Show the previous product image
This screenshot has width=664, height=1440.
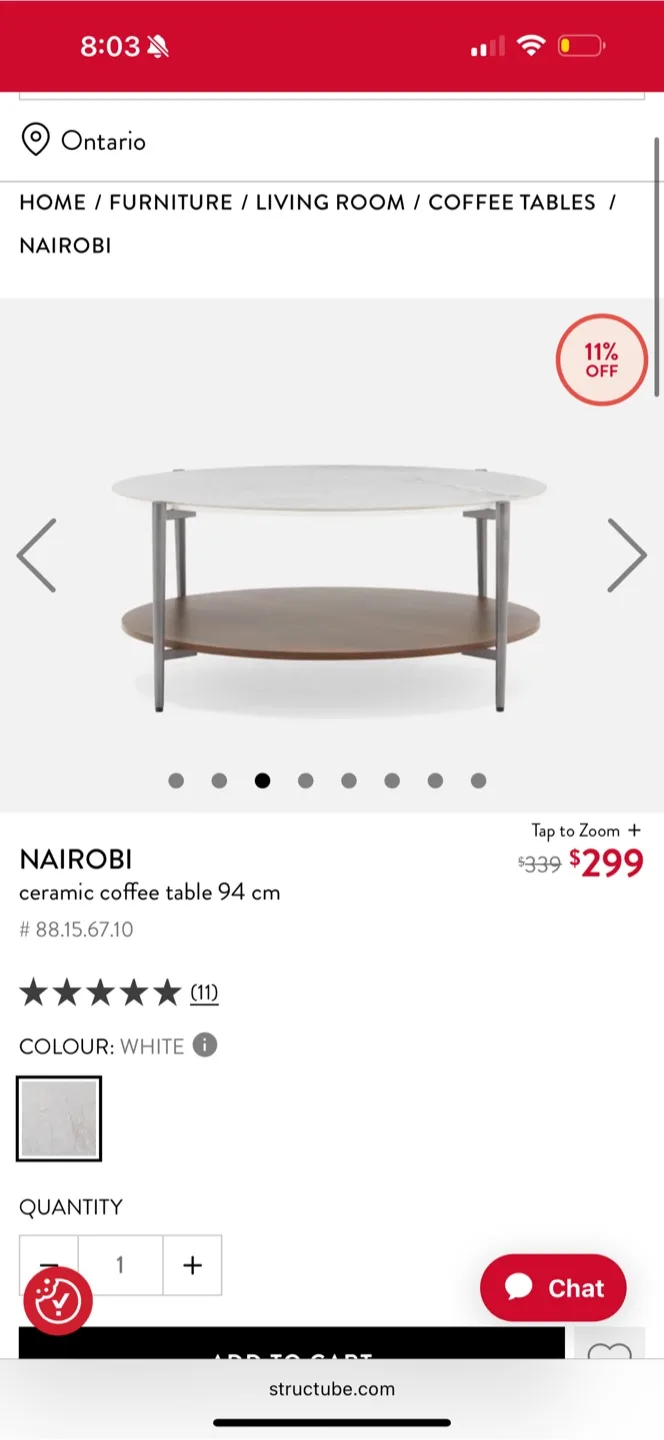[37, 555]
